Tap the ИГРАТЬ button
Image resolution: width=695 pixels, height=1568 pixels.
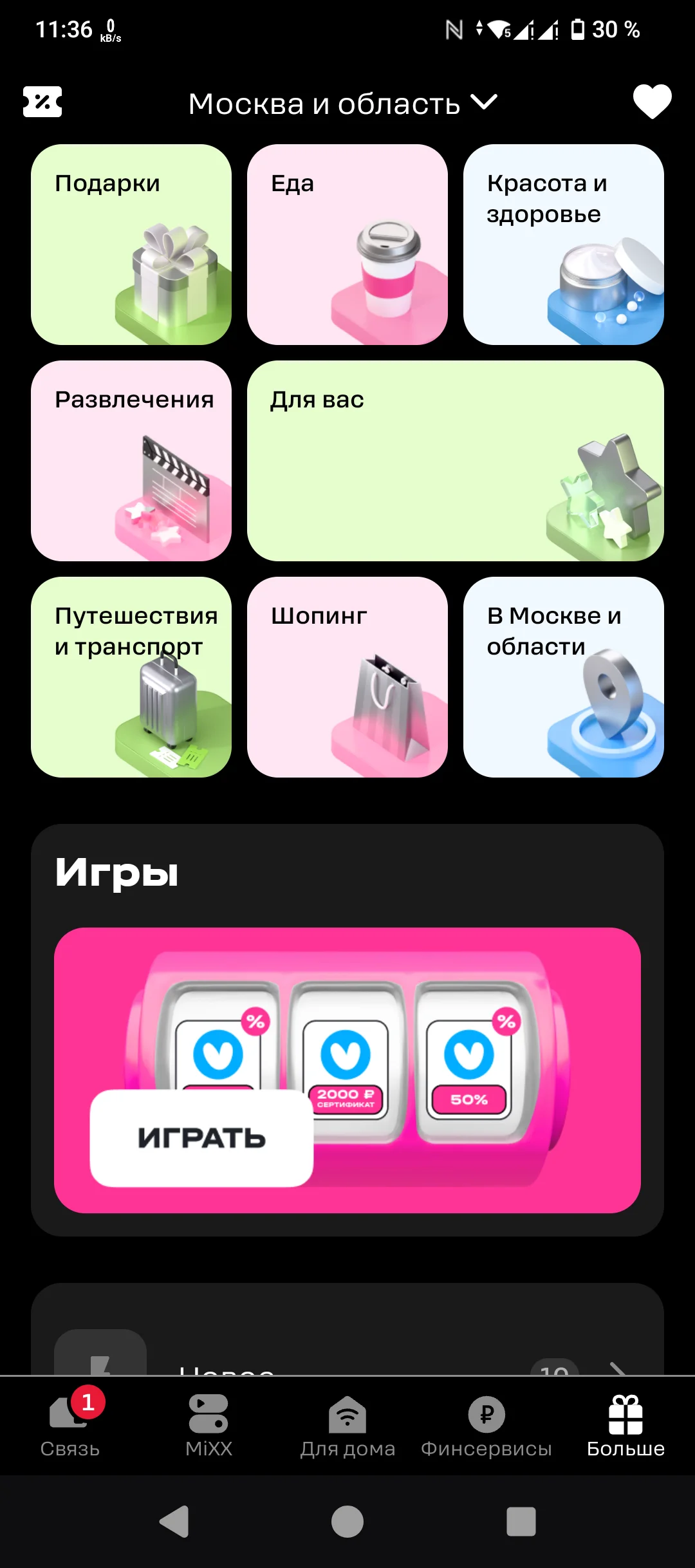[201, 1138]
